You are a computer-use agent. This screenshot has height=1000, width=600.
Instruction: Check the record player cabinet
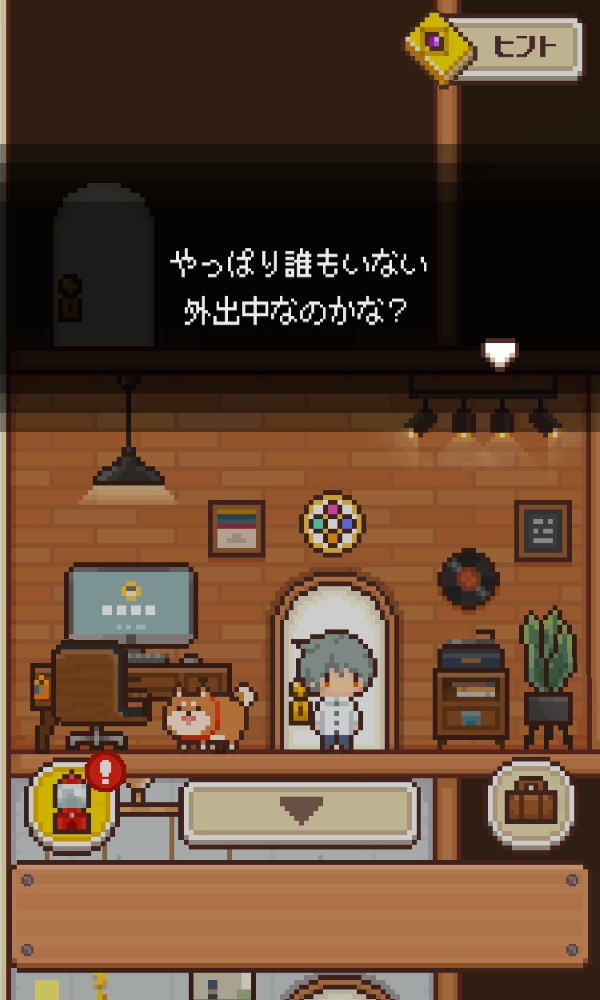tap(470, 692)
